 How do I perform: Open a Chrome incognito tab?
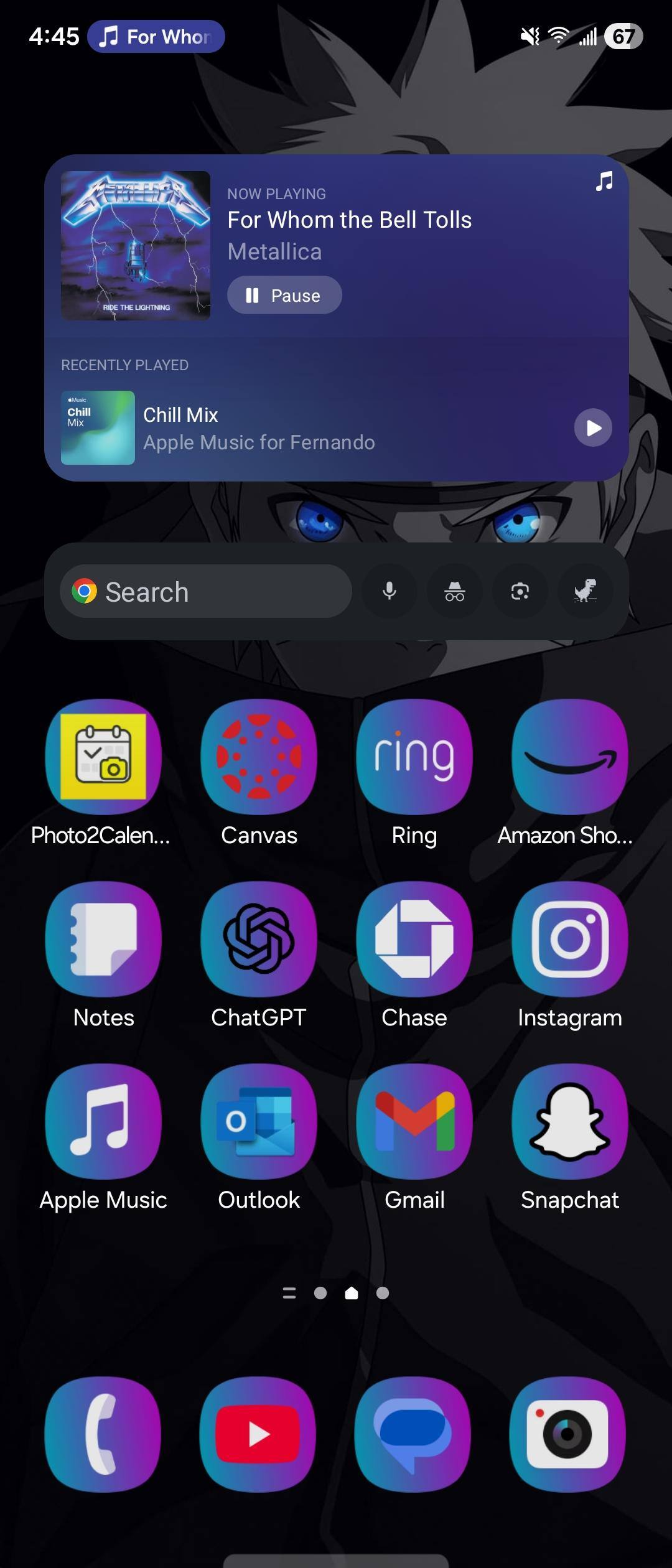pos(455,591)
